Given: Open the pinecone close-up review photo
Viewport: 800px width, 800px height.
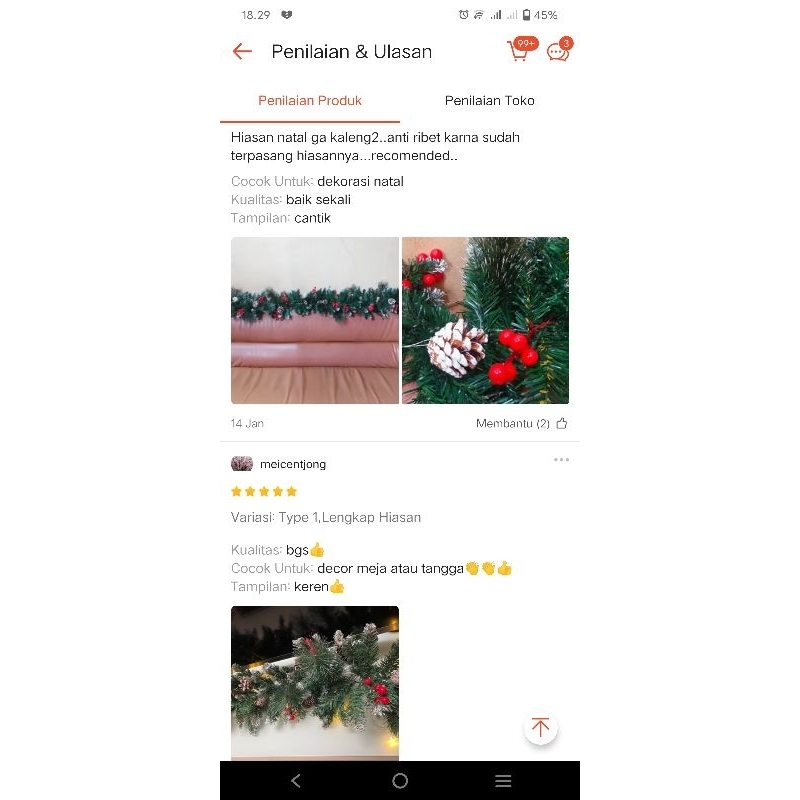Looking at the screenshot, I should coord(485,320).
